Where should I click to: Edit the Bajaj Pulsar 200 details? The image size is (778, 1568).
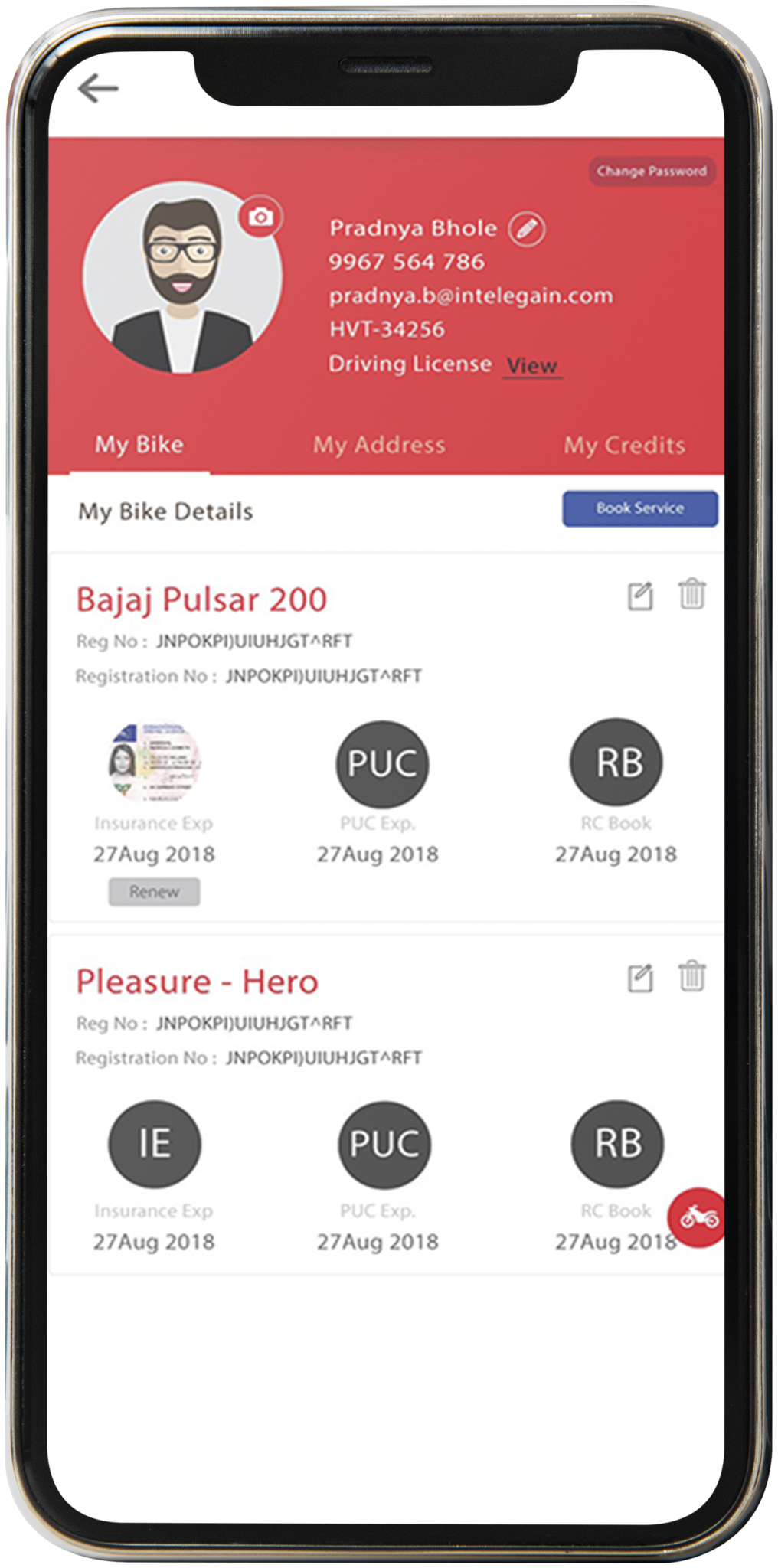(641, 596)
